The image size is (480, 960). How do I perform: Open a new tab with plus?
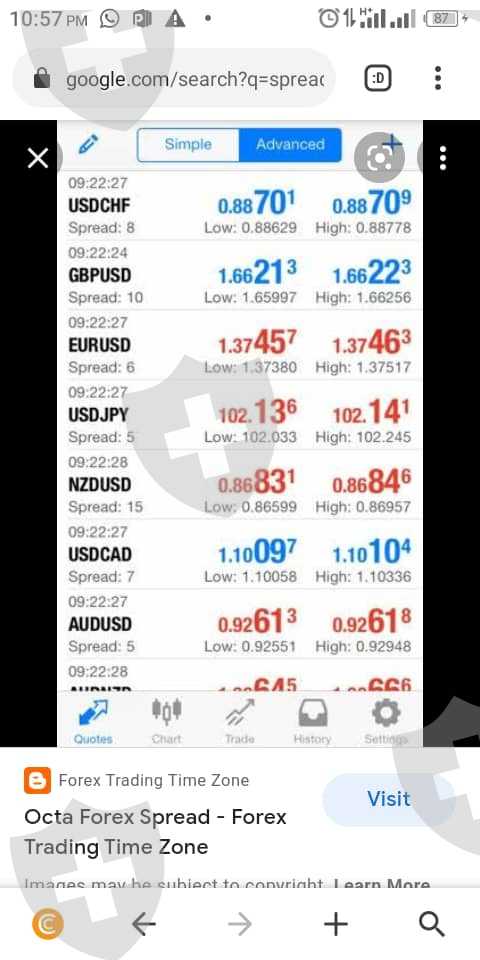336,924
